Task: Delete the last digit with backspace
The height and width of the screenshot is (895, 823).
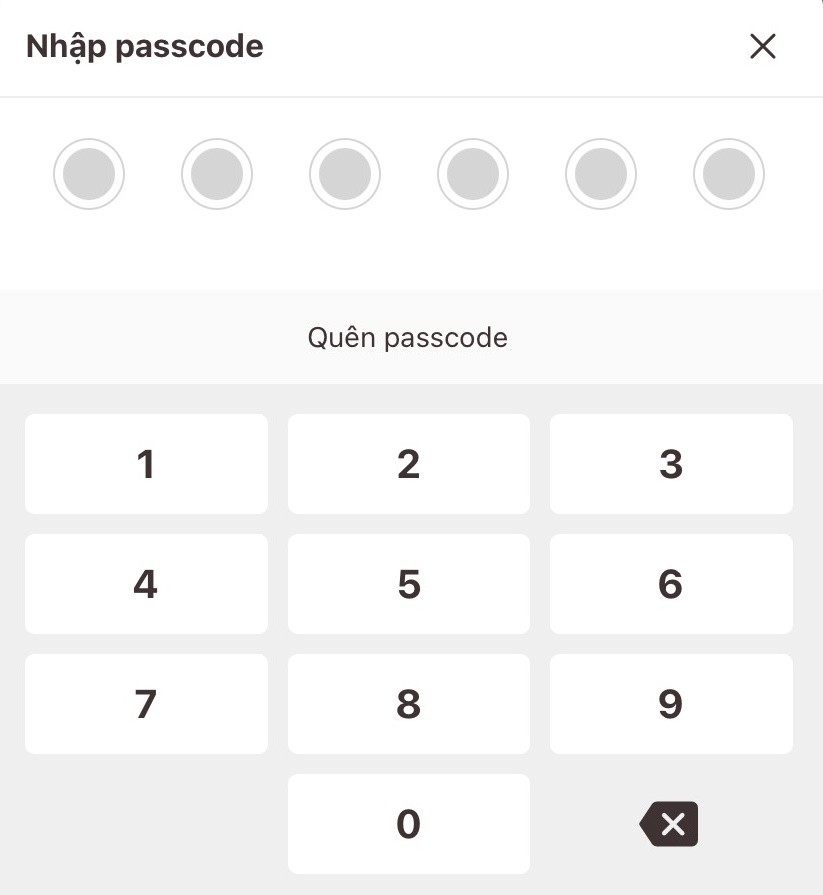Action: [669, 824]
